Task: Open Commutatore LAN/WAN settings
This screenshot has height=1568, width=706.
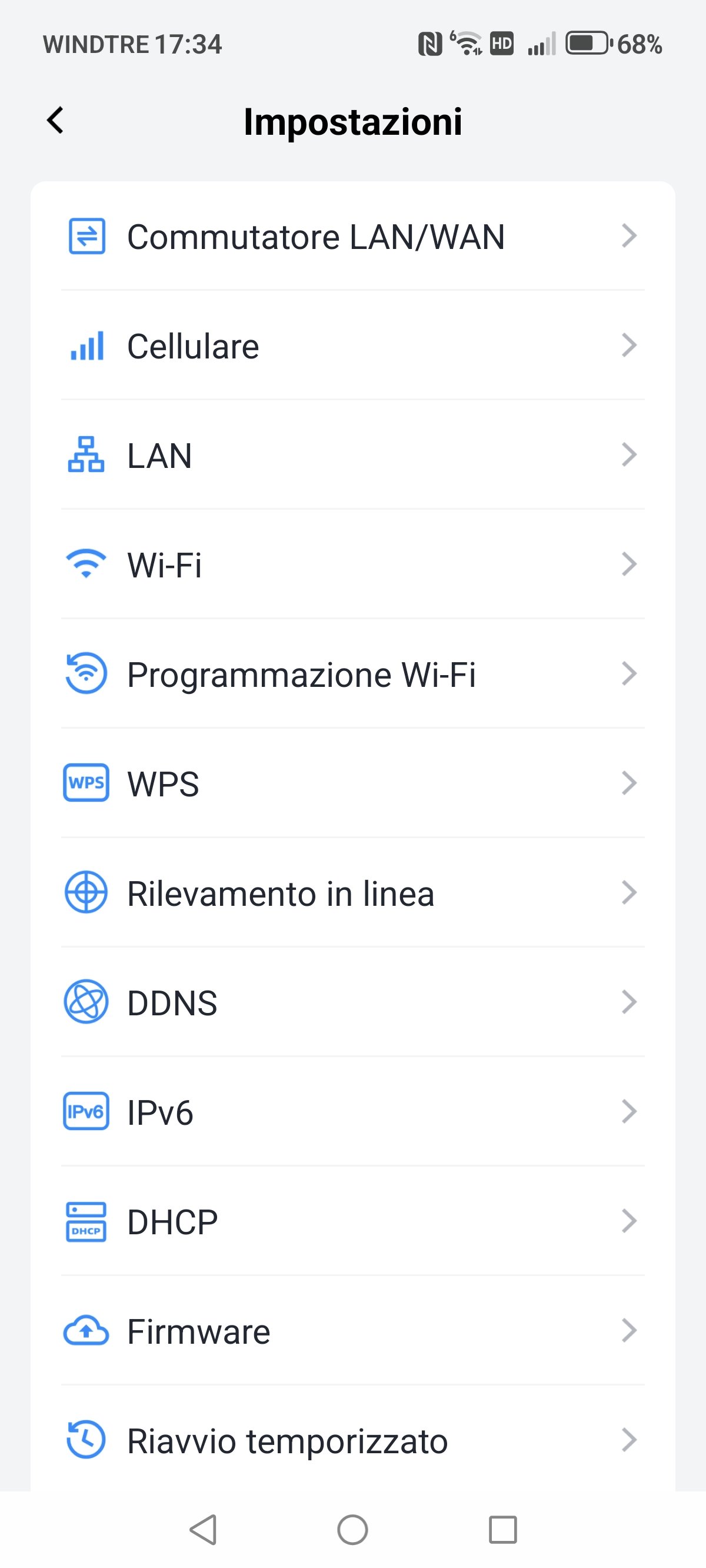Action: (x=352, y=236)
